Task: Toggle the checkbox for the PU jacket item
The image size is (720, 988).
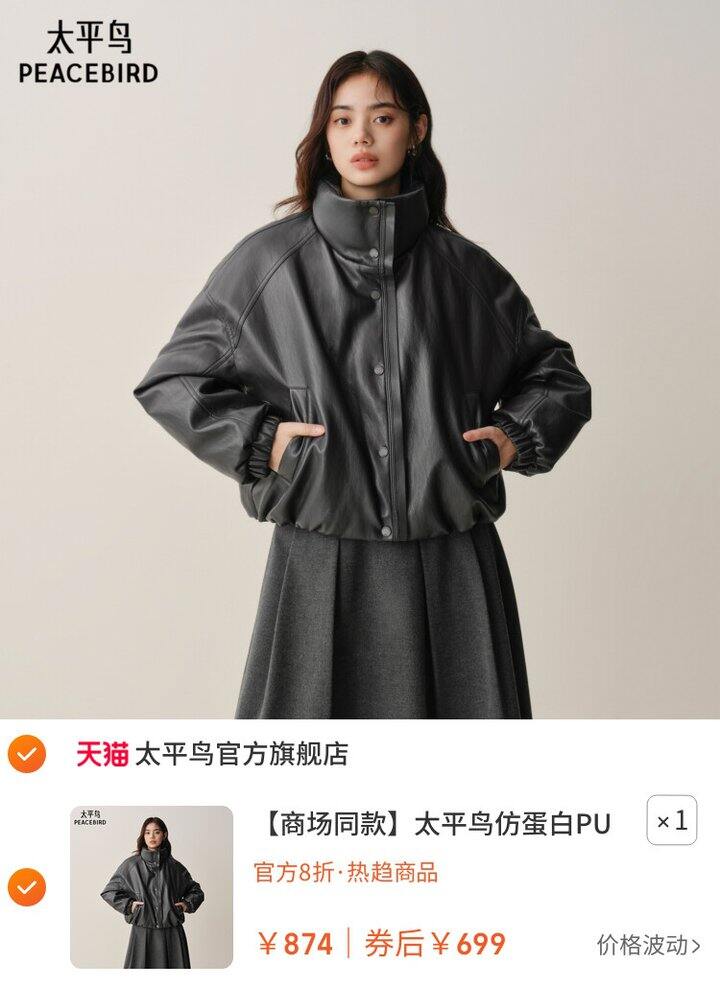Action: [x=27, y=886]
